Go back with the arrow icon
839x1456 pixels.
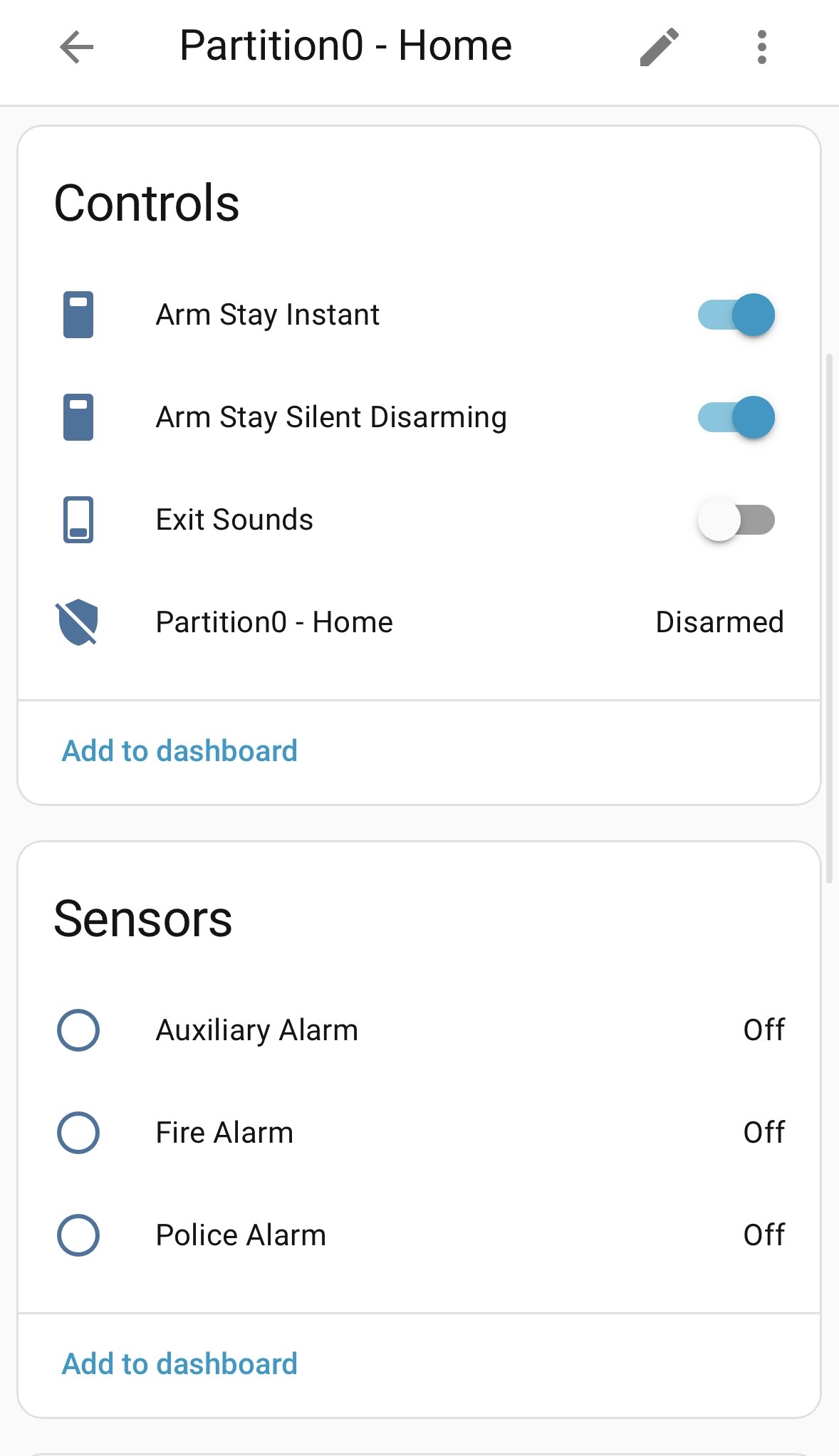(77, 48)
